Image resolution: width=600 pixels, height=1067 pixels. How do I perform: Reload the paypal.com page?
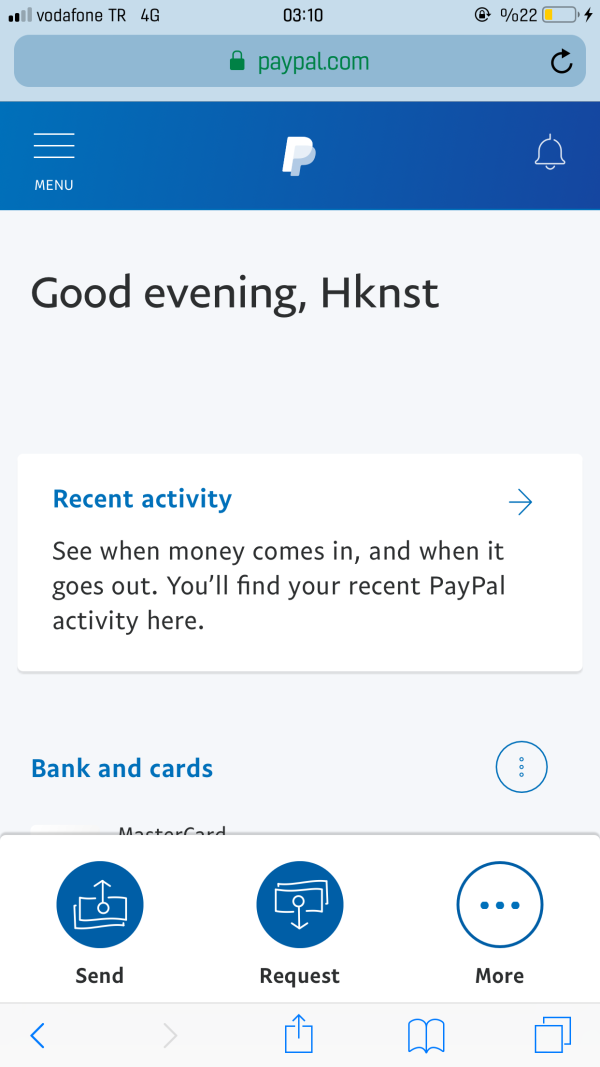click(x=562, y=63)
